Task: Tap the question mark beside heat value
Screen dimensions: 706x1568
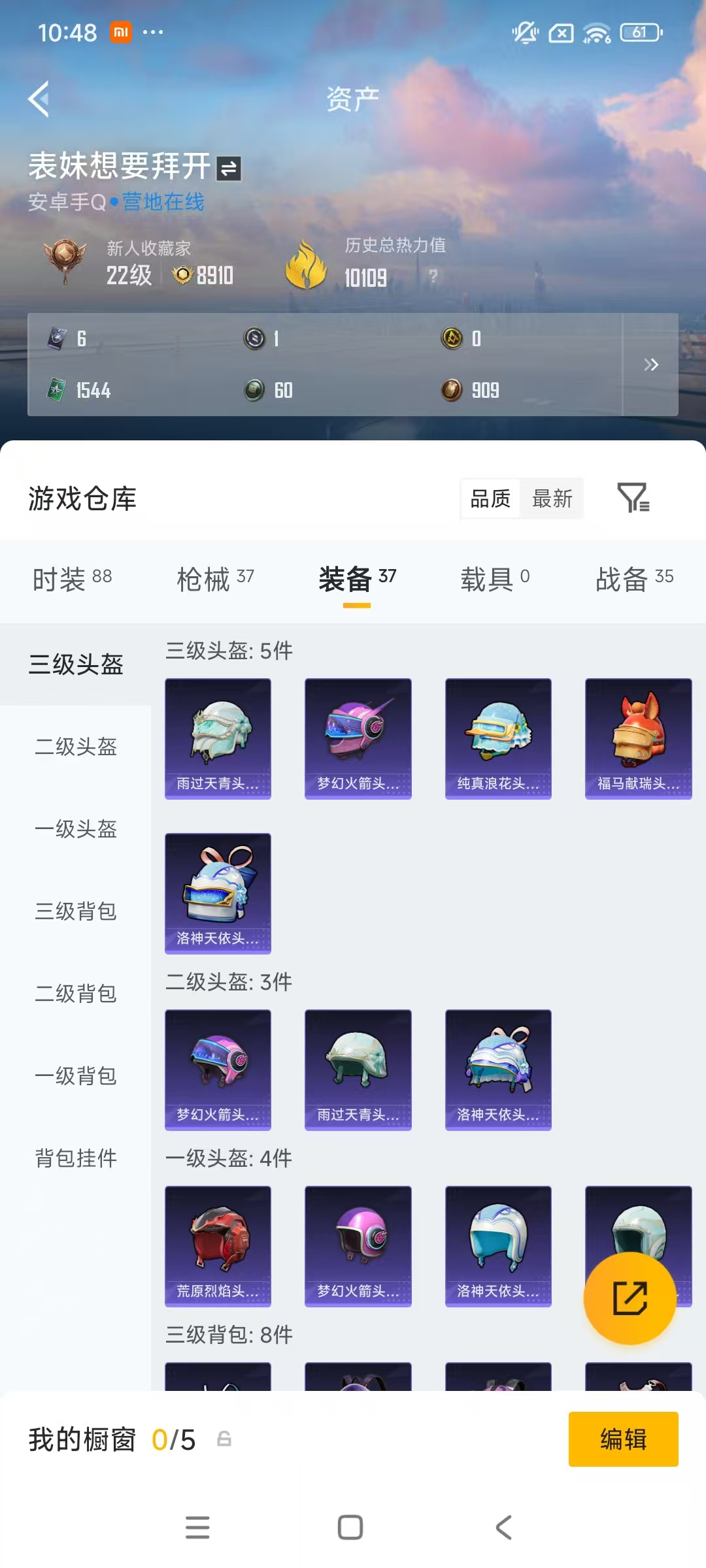Action: tap(433, 277)
